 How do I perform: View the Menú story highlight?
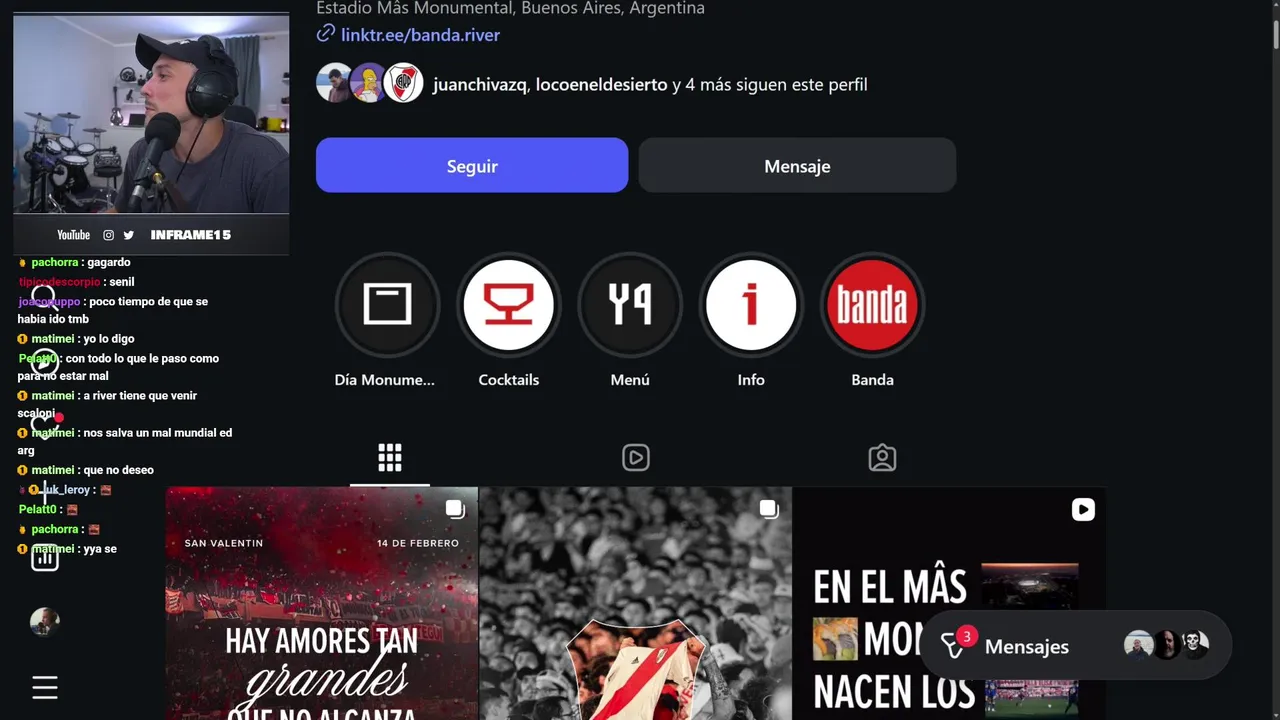pyautogui.click(x=630, y=305)
